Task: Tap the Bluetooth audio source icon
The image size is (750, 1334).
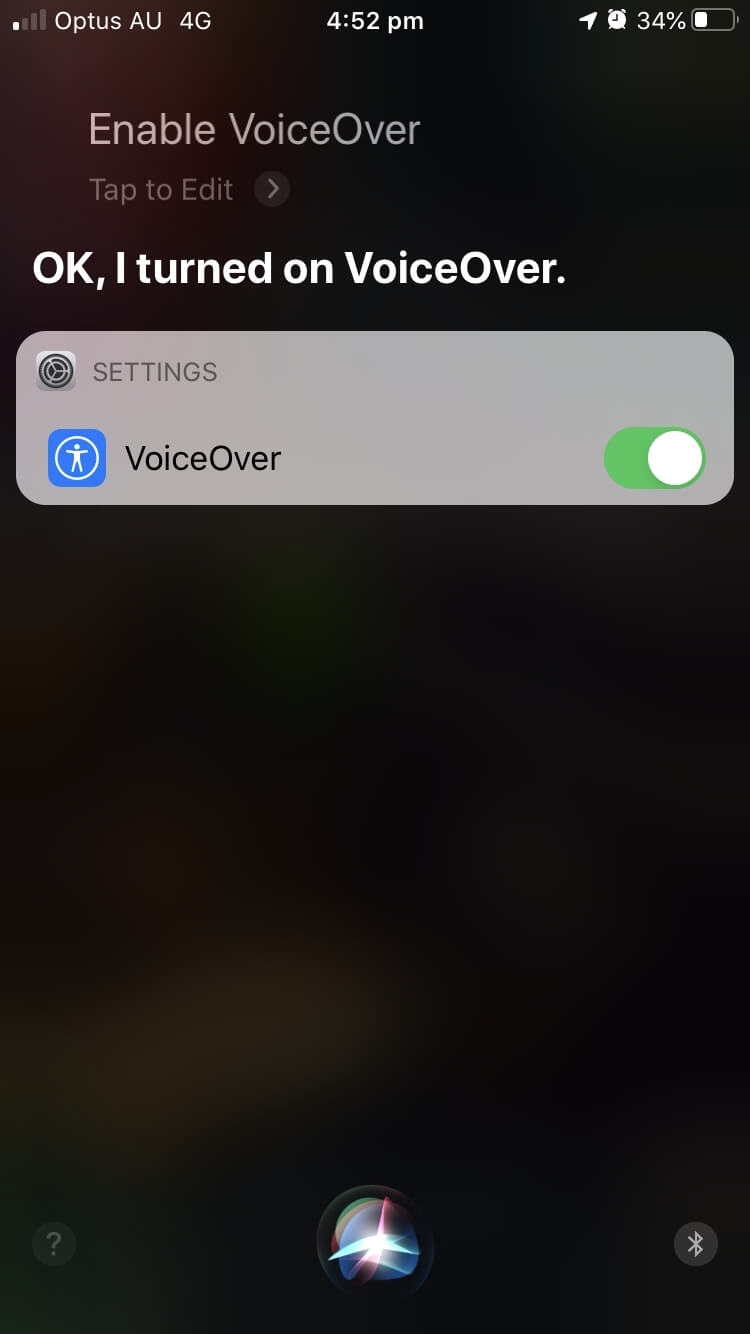Action: click(695, 1244)
